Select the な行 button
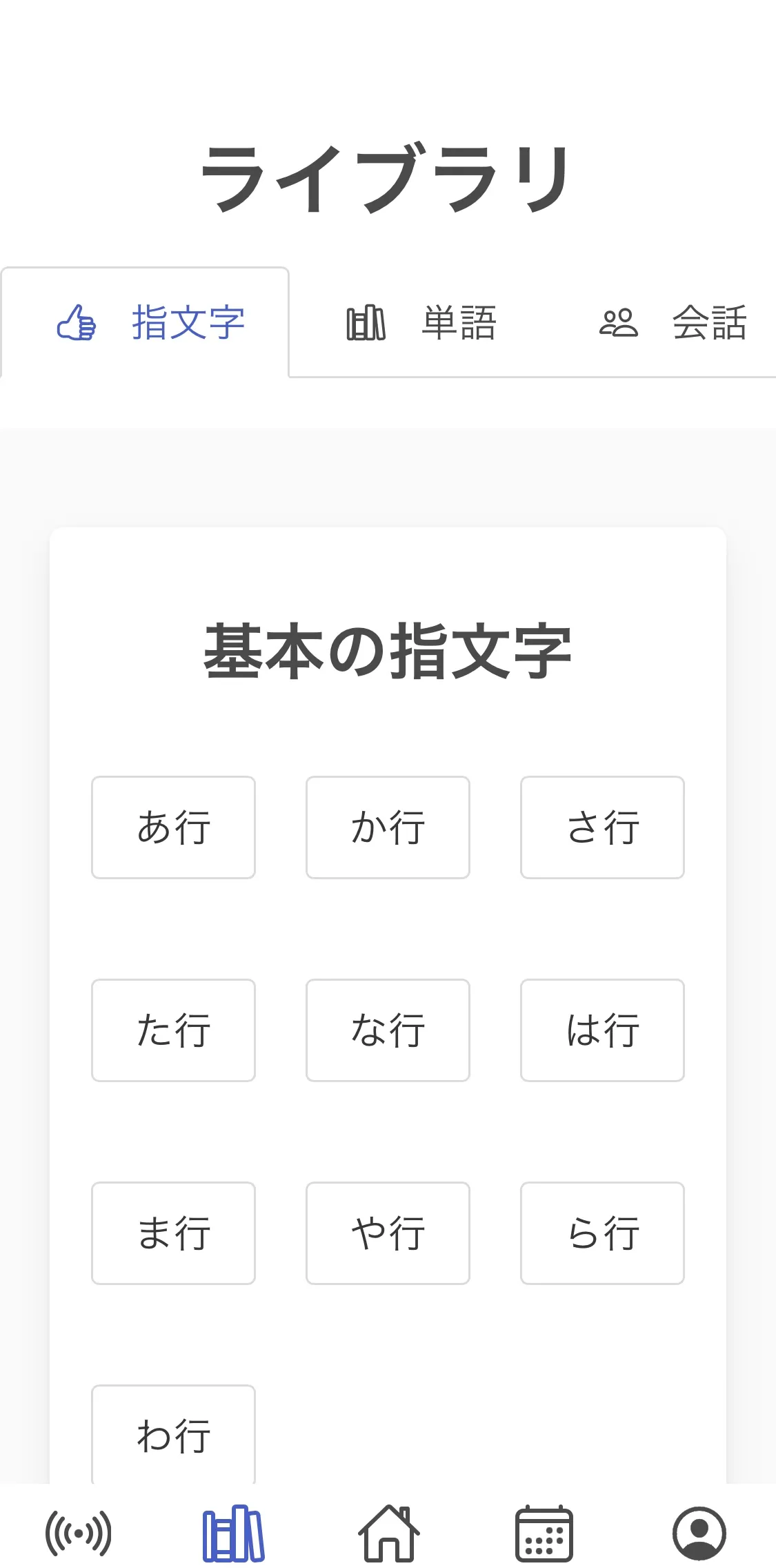 388,1030
